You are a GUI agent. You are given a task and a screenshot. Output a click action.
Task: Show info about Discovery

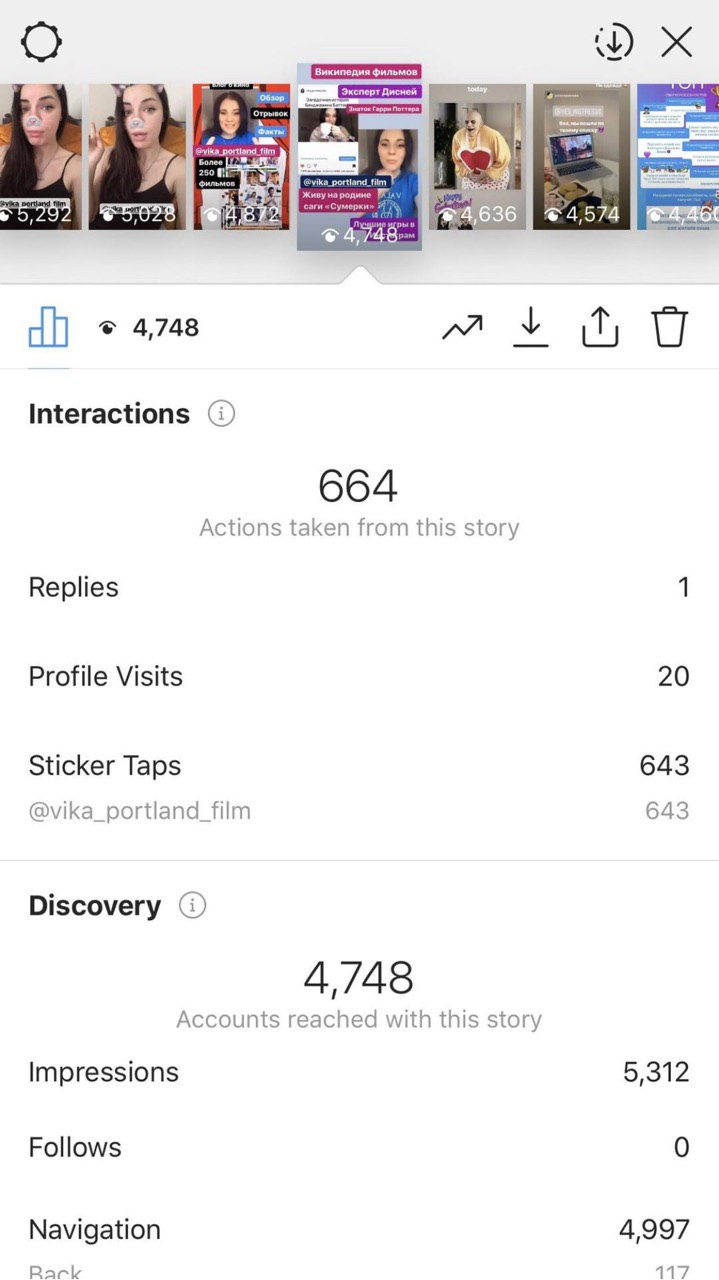click(x=192, y=906)
